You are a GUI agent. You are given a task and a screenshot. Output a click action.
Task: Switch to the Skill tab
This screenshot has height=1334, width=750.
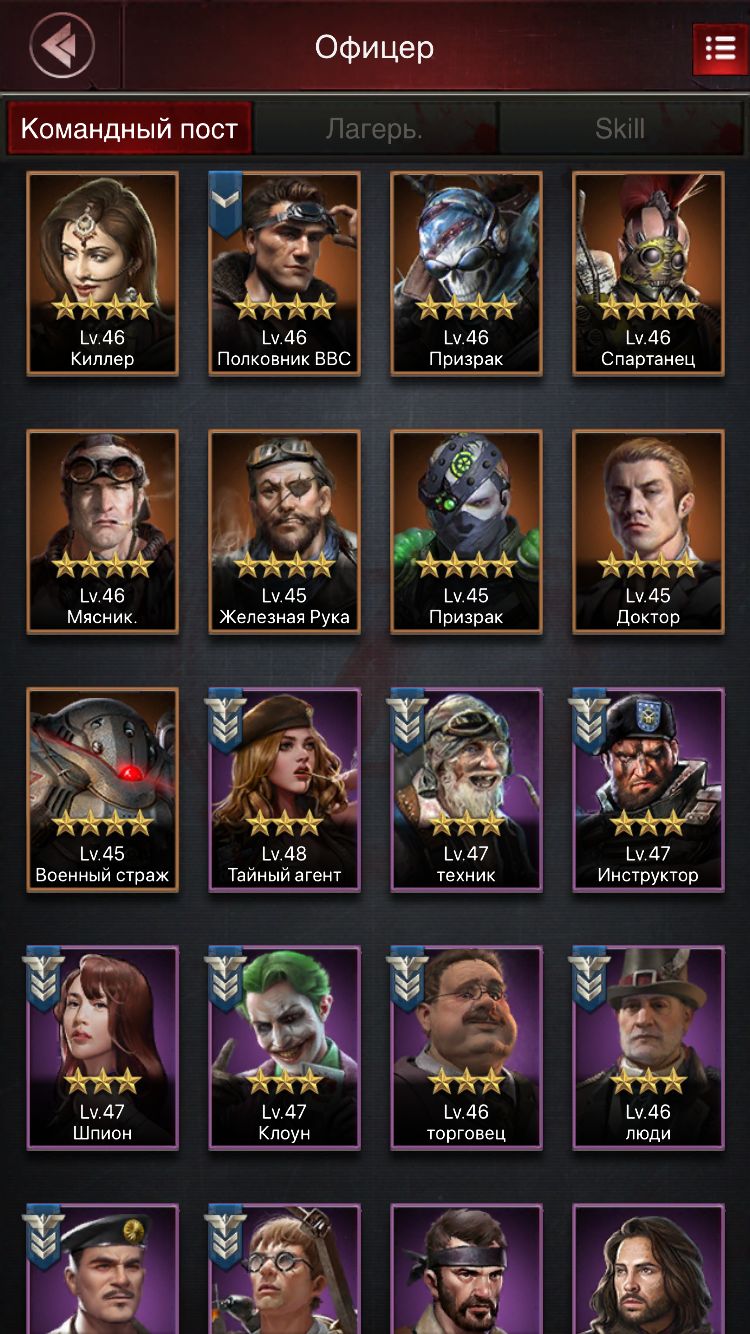coord(620,129)
